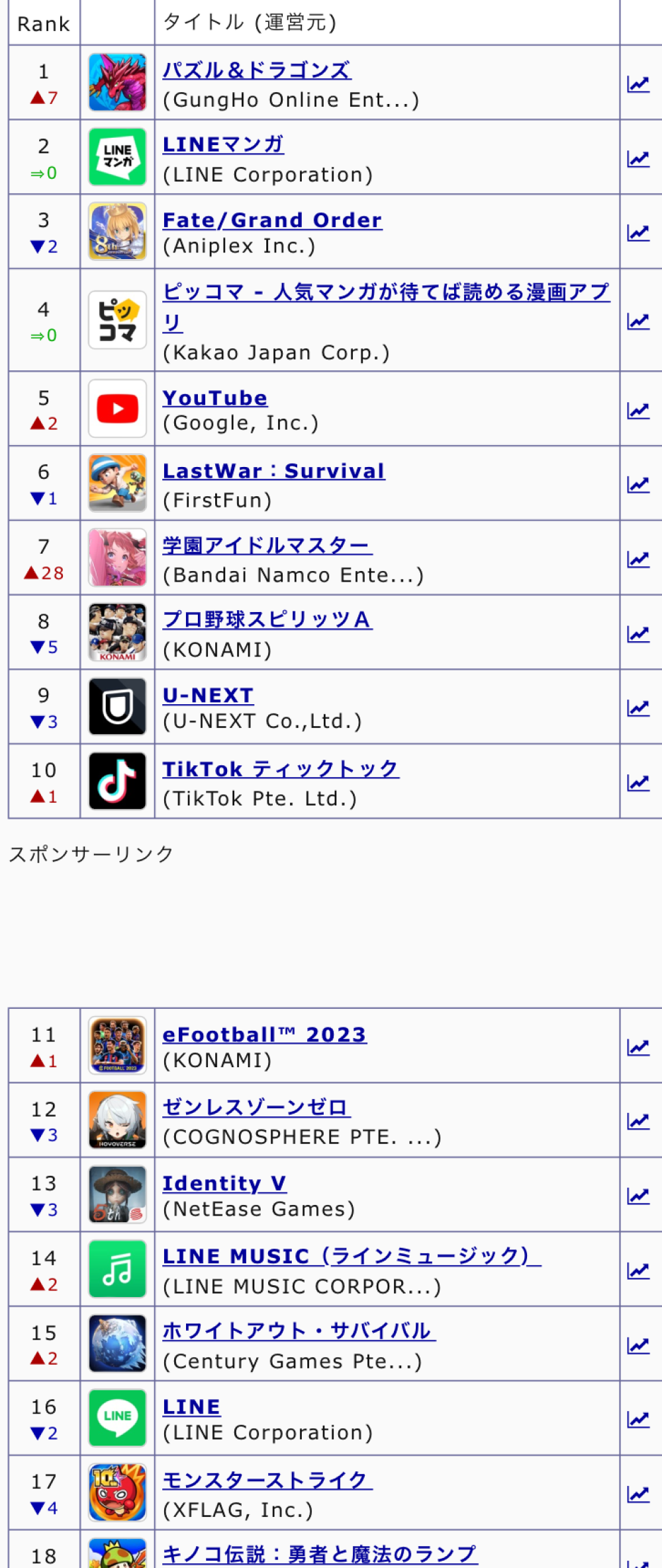Viewport: 662px width, 1568px height.
Task: Open the ホワイトアウト・サバイバル link
Action: (299, 1331)
